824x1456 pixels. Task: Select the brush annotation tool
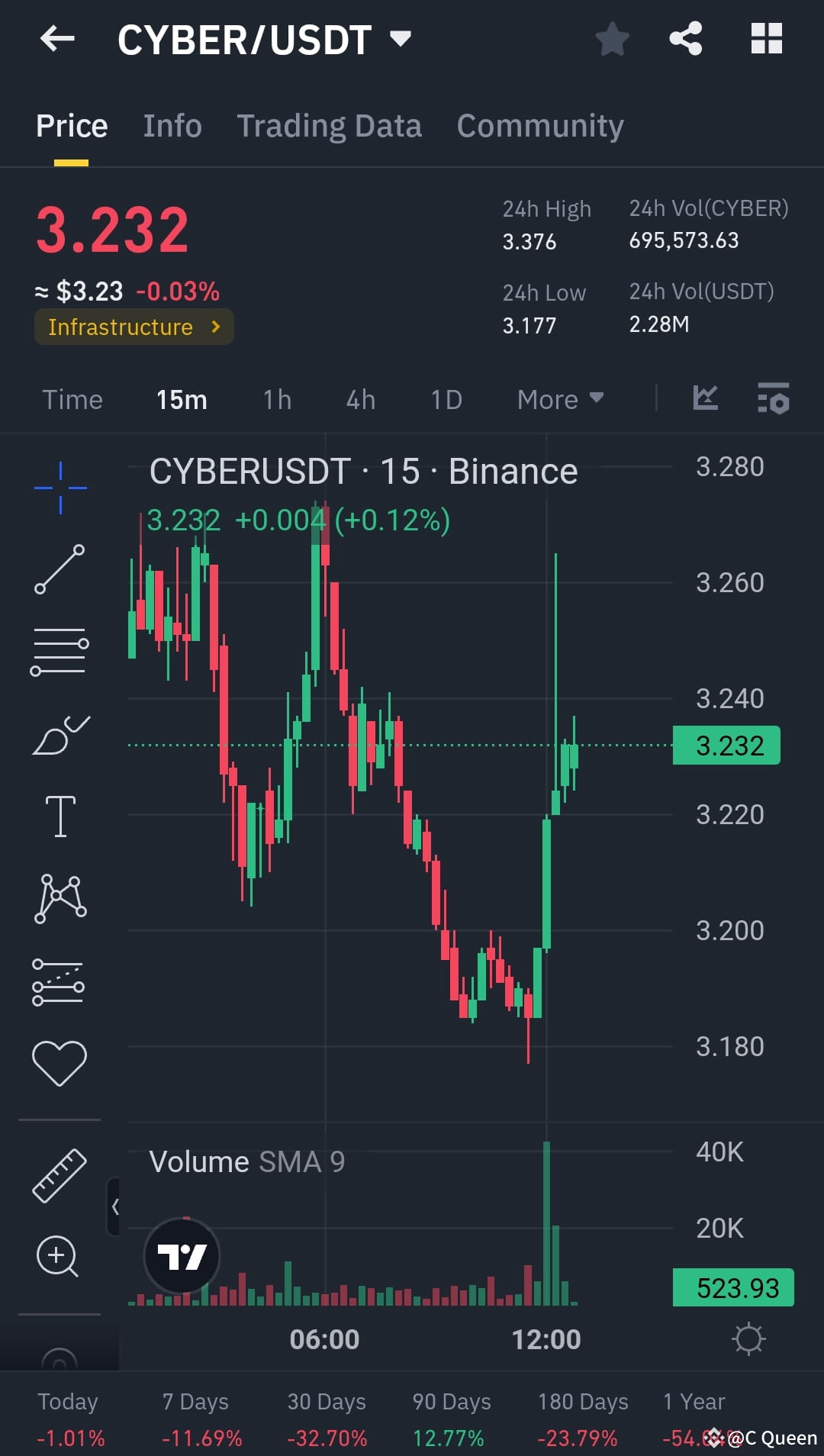pyautogui.click(x=60, y=735)
